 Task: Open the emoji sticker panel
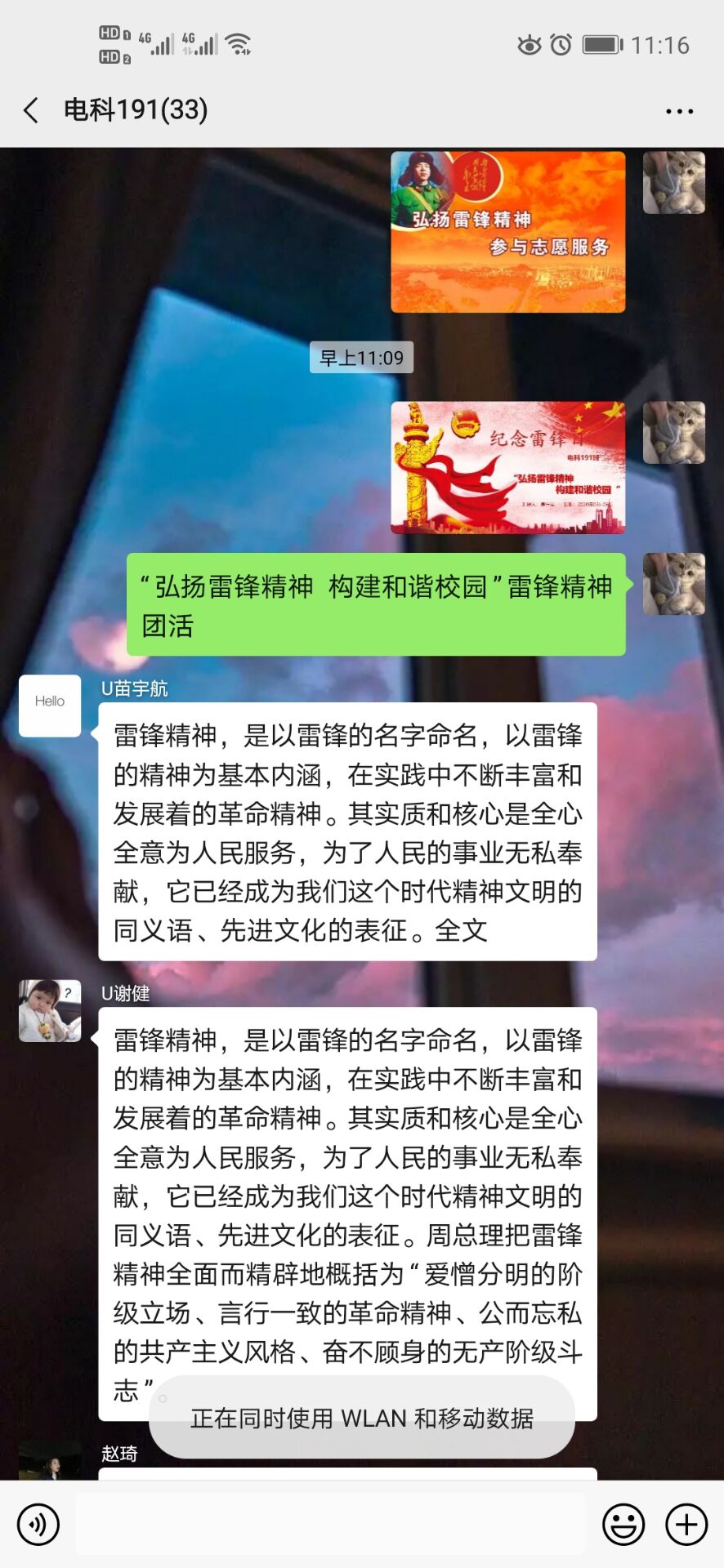coord(623,1524)
